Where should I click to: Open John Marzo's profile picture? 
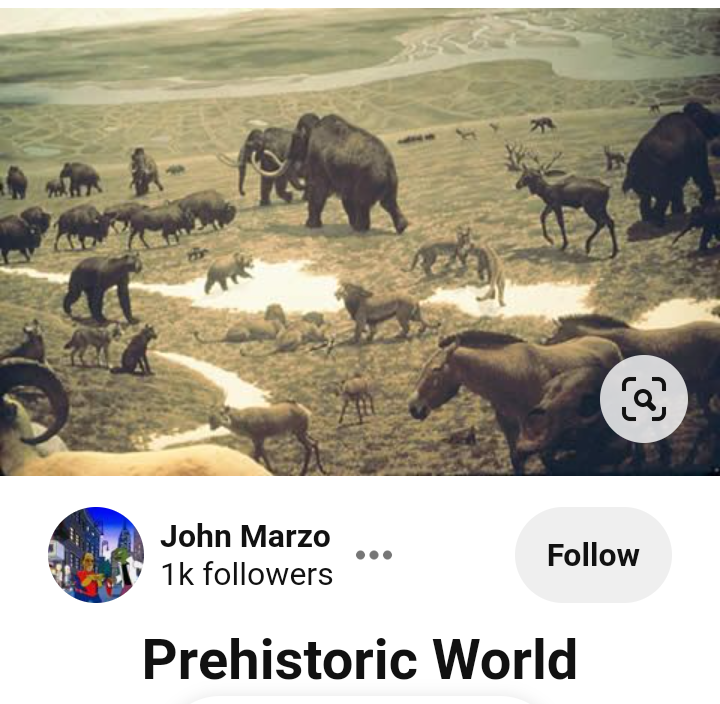(96, 555)
